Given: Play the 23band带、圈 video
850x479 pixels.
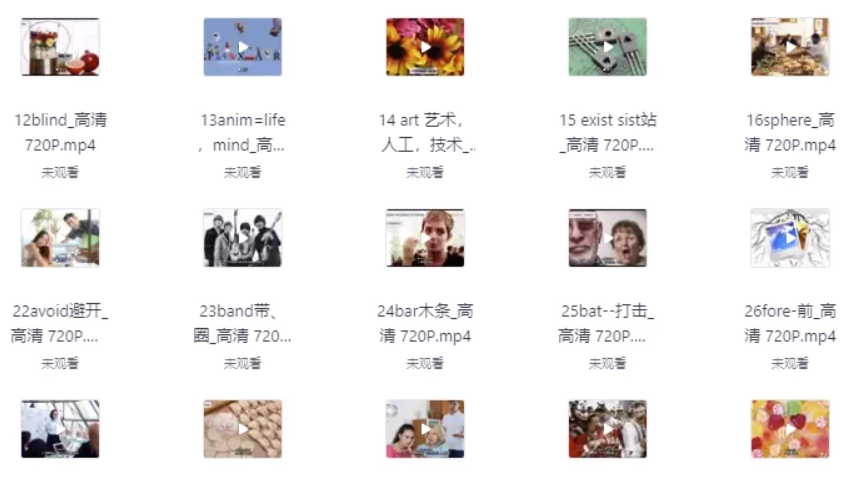Looking at the screenshot, I should pos(242,238).
